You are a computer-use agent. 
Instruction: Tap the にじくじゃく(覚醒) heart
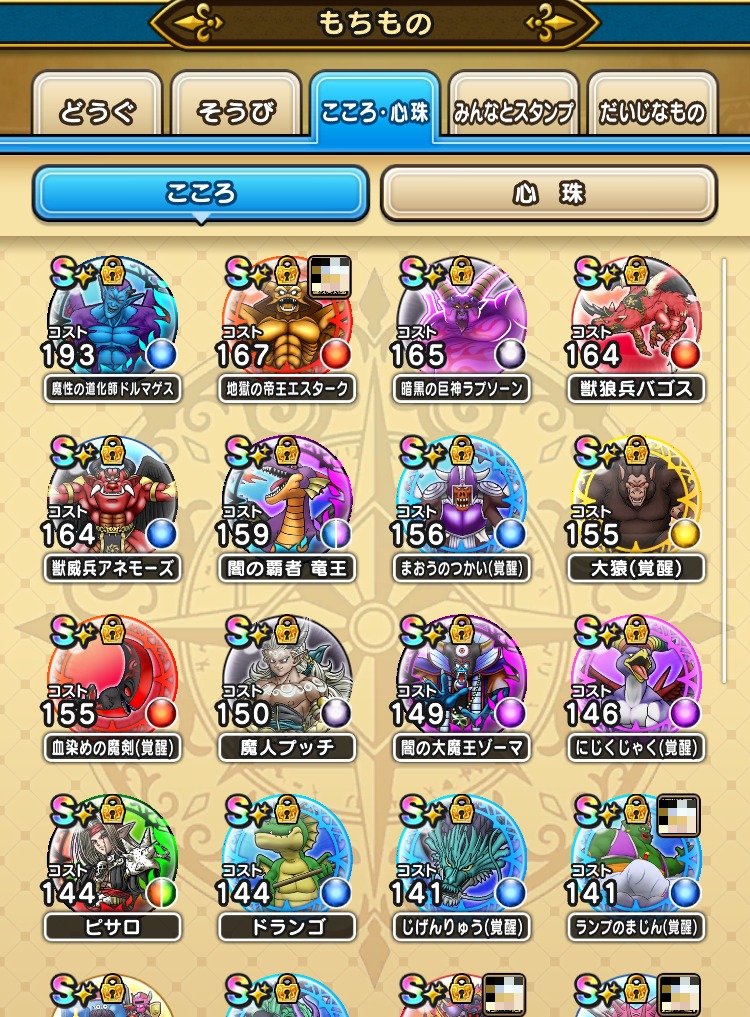[635, 678]
